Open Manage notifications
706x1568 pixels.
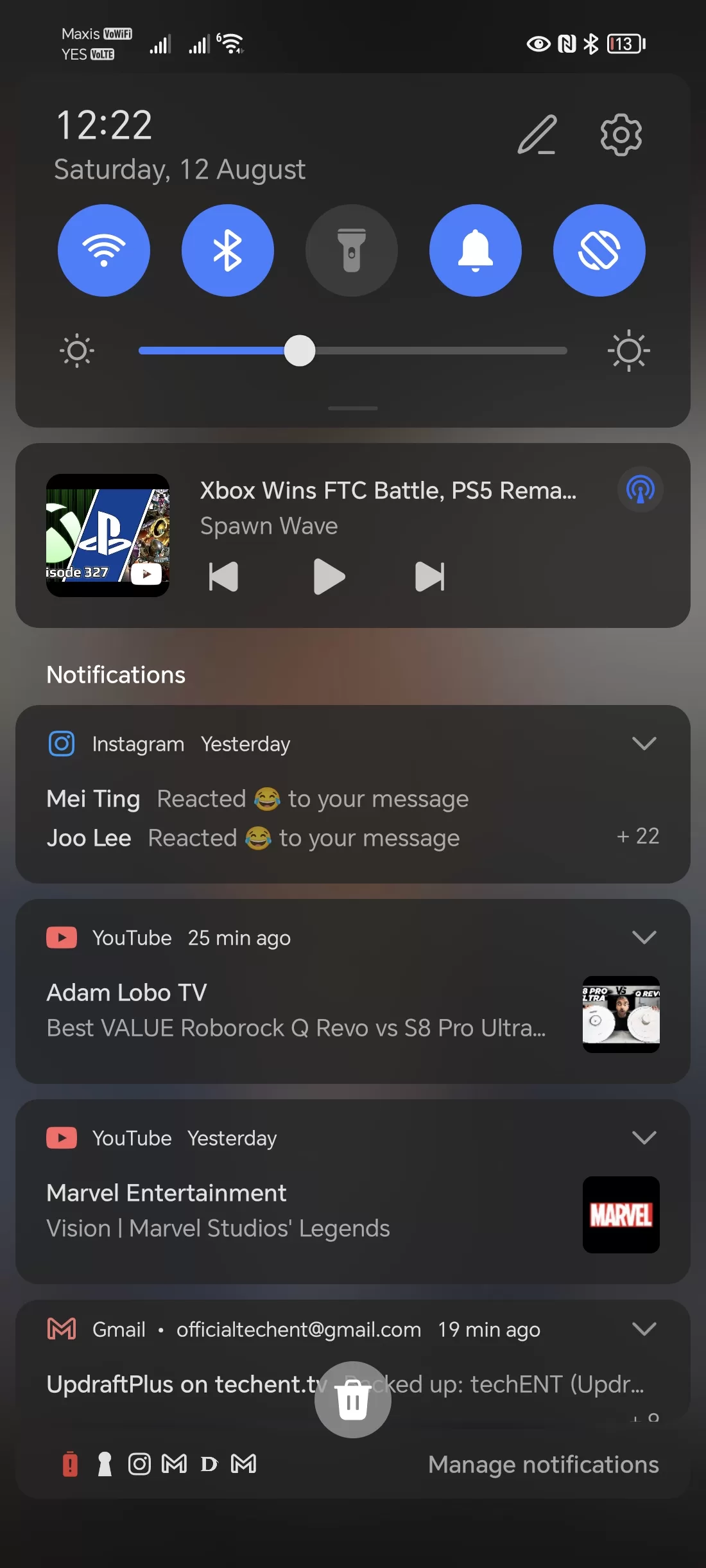[x=543, y=1465]
